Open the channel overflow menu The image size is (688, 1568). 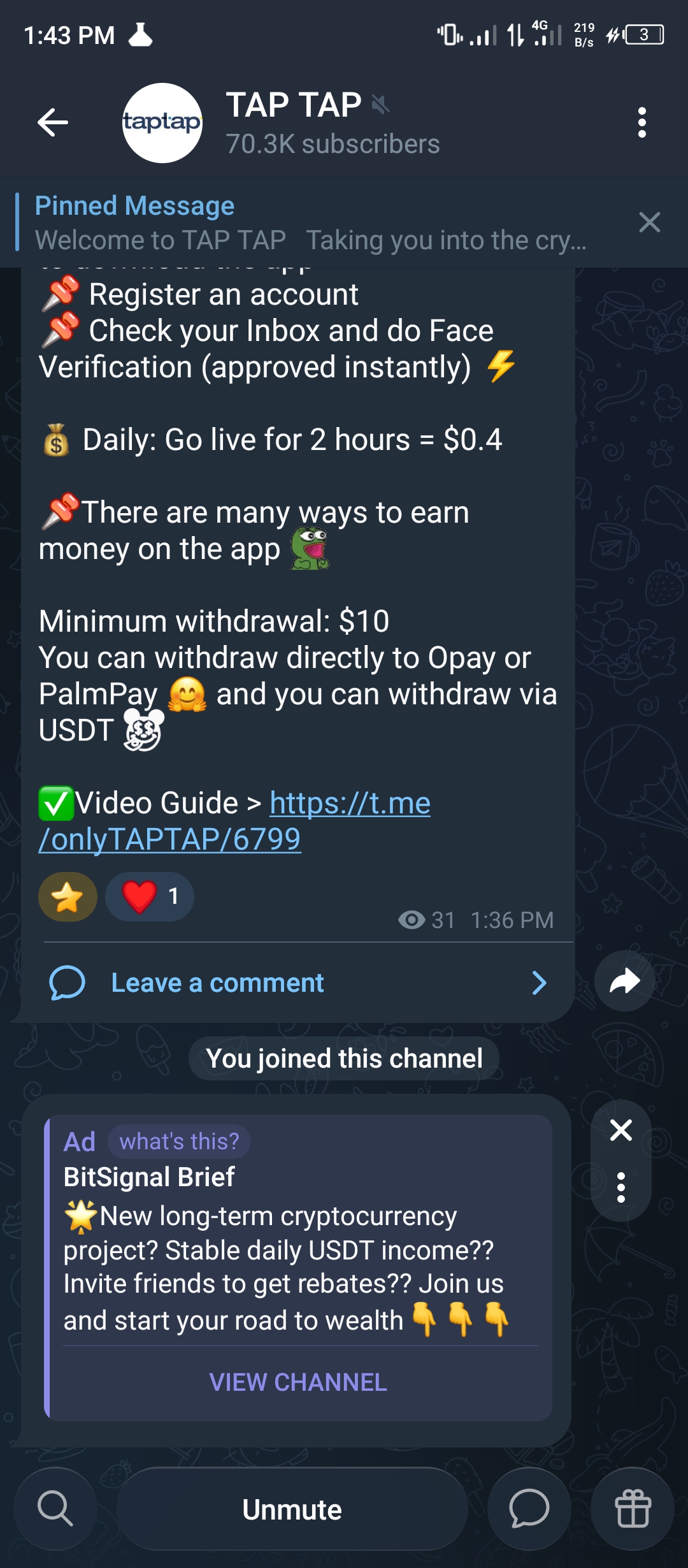pyautogui.click(x=641, y=122)
